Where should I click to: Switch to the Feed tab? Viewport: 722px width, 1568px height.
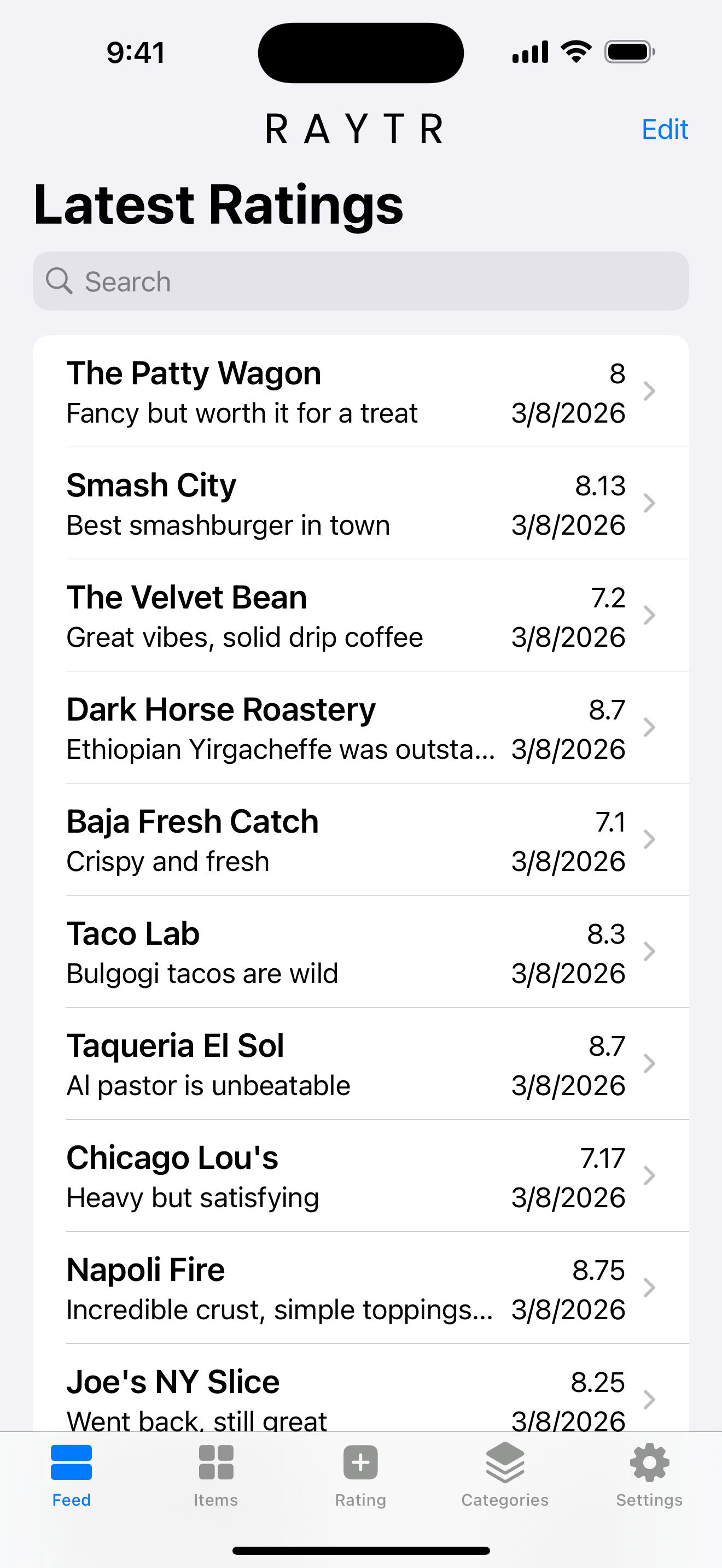[71, 1473]
